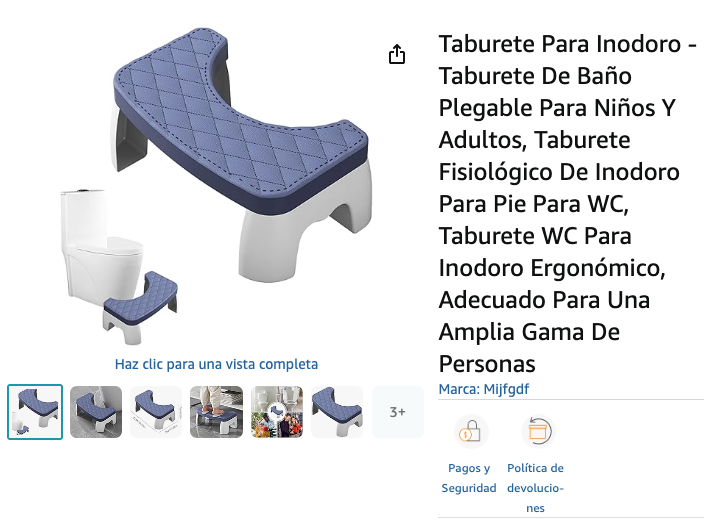
Task: Select the third image thumbnail
Action: (156, 412)
